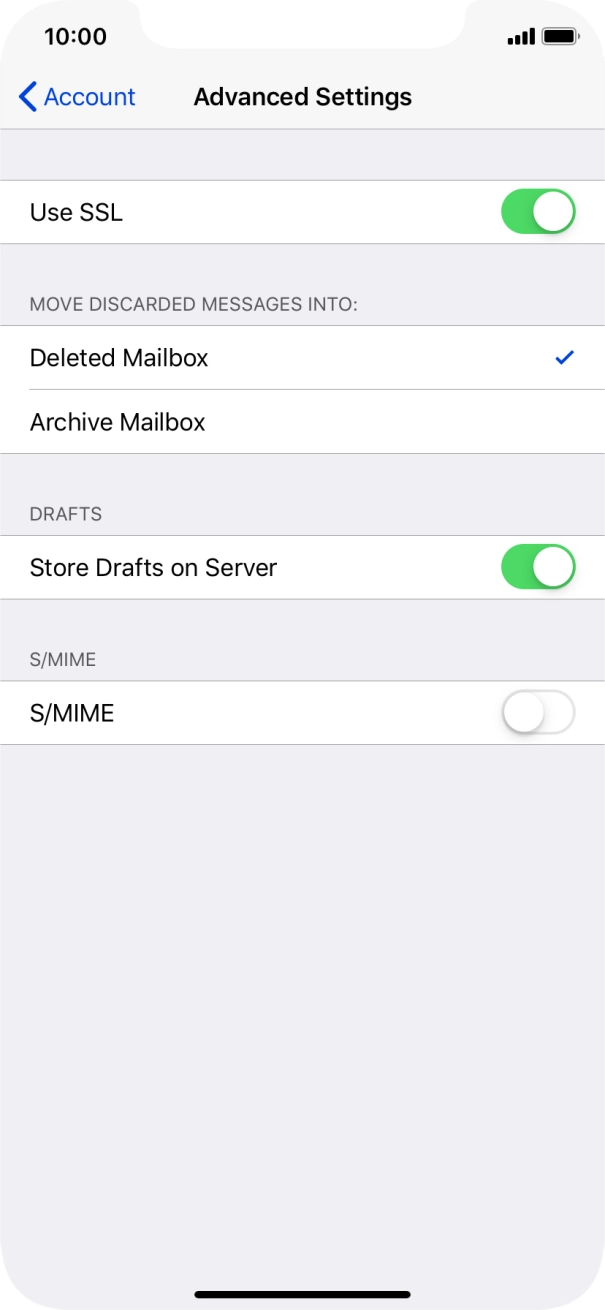Choose Archive Mailbox for discarded messages
The image size is (605, 1310).
300,422
